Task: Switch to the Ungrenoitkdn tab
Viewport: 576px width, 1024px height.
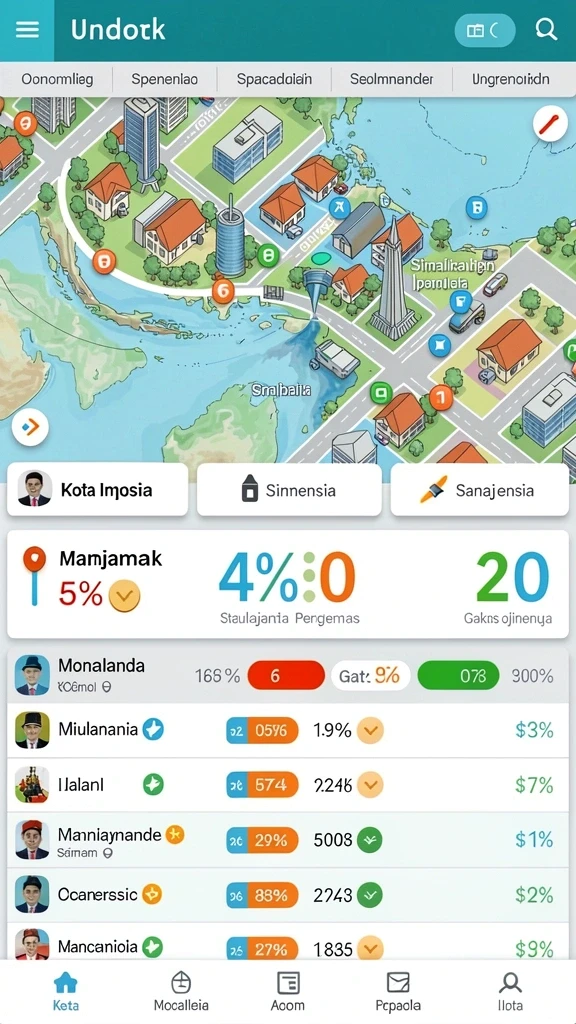Action: (x=511, y=80)
